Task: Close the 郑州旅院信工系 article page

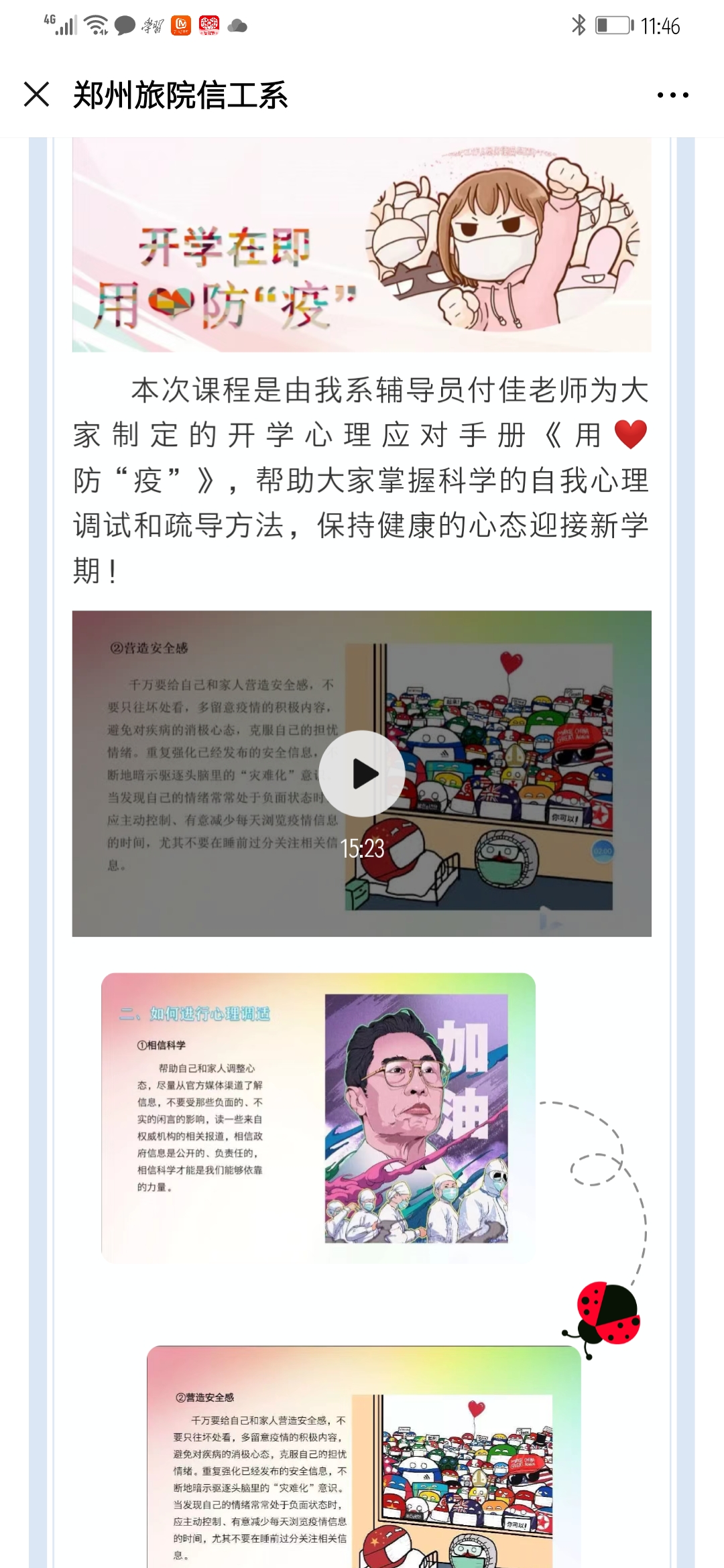Action: tap(37, 94)
